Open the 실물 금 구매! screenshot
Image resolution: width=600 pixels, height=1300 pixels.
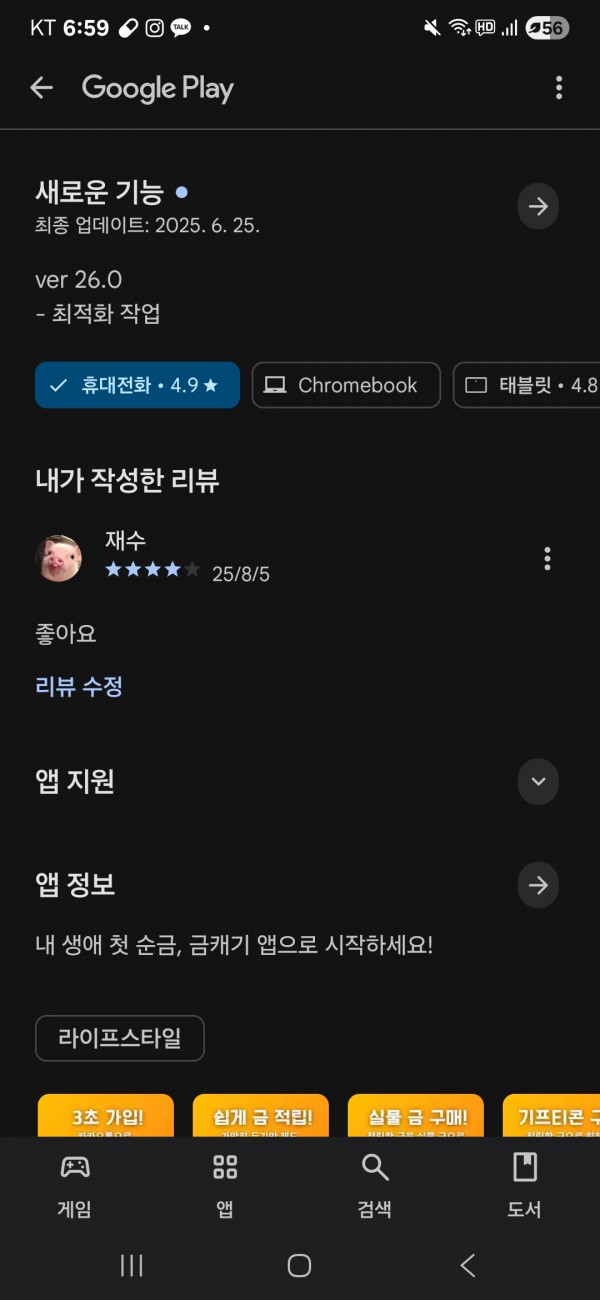[x=416, y=1116]
